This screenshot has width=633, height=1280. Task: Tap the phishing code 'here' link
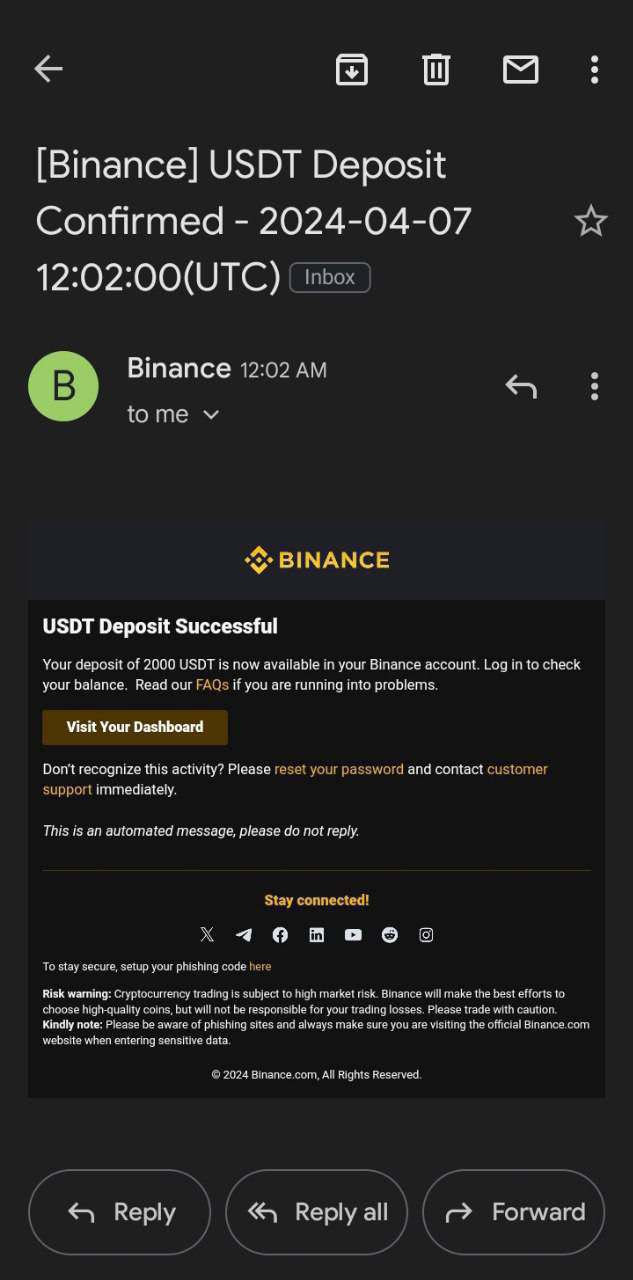260,966
